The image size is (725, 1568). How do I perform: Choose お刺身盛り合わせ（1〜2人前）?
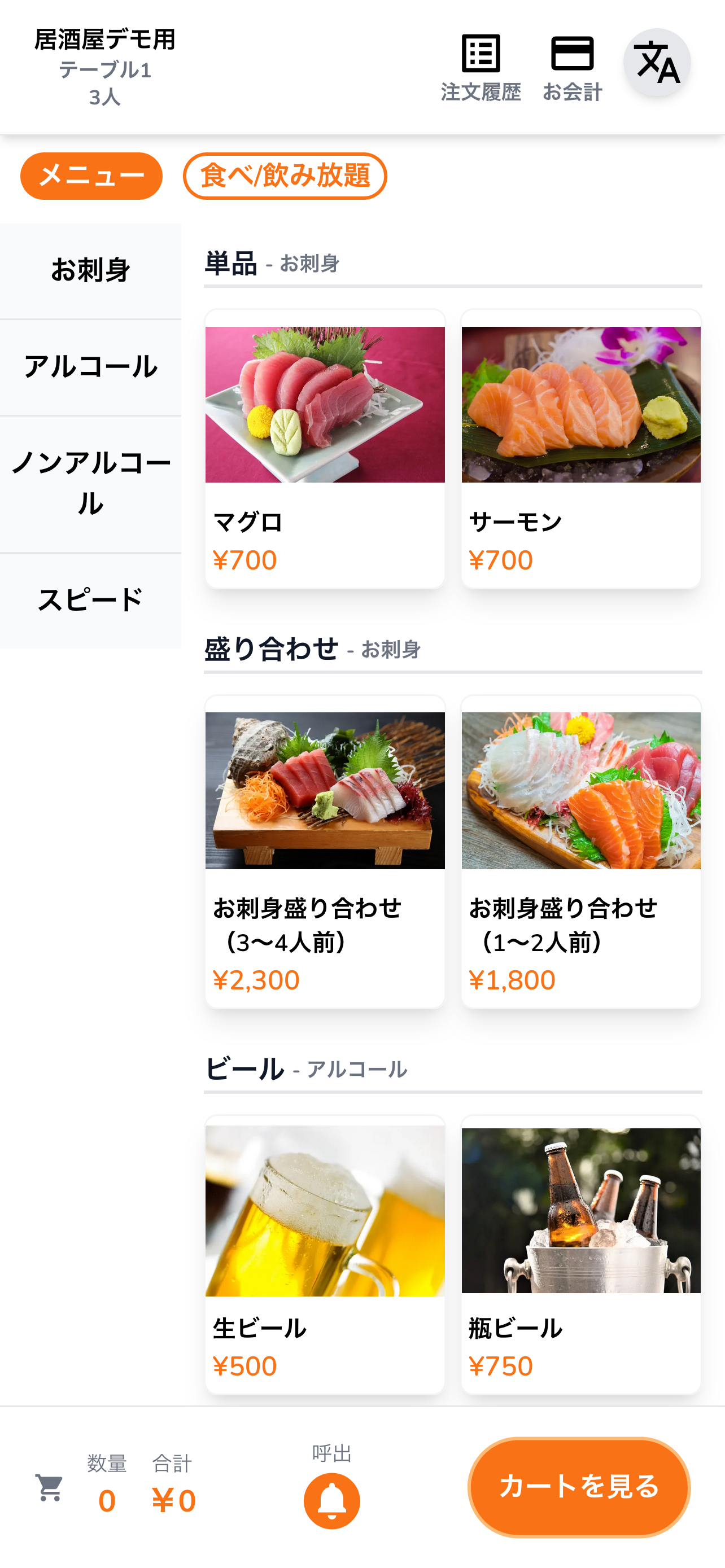coord(580,851)
